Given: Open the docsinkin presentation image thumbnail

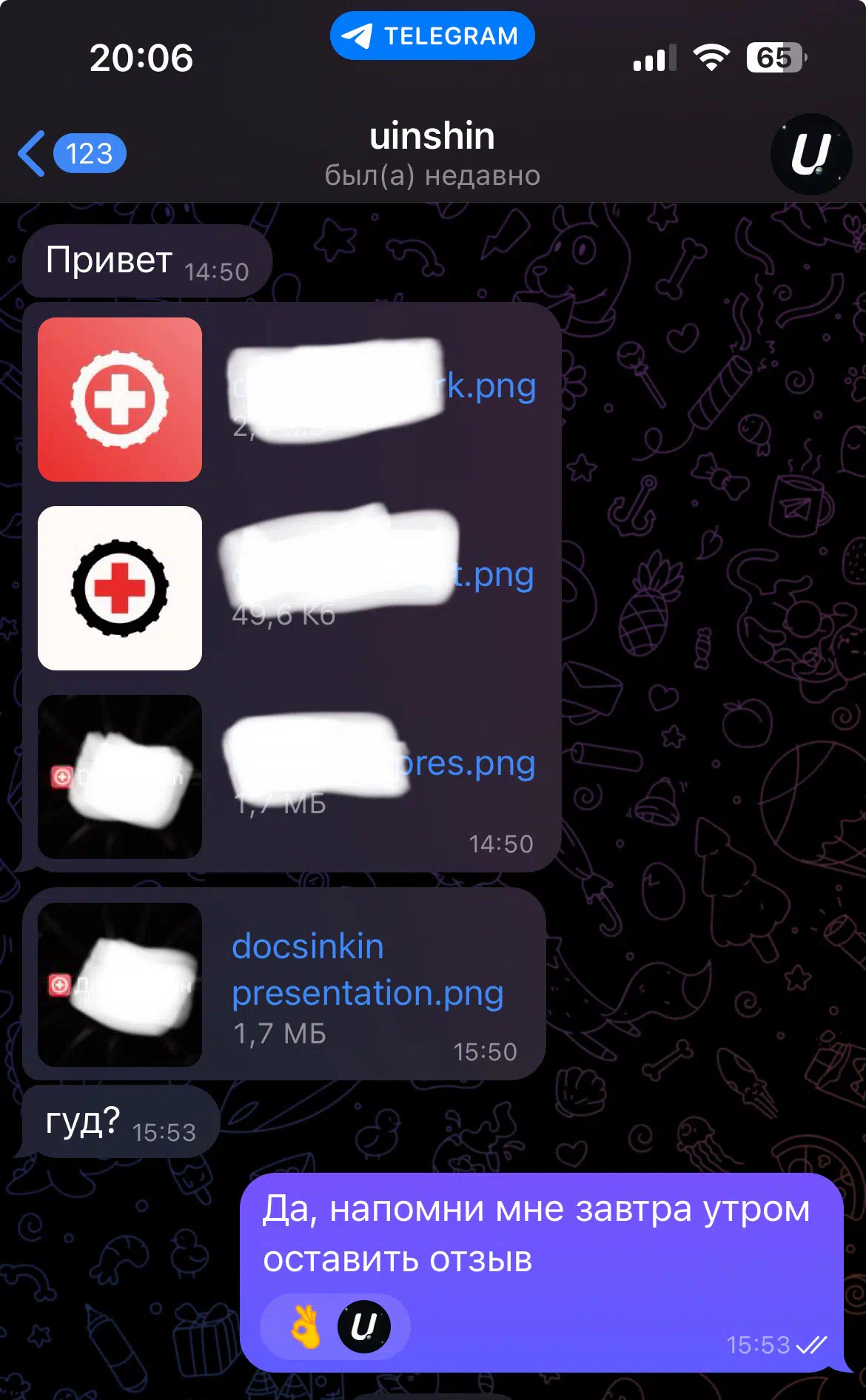Looking at the screenshot, I should click(120, 984).
